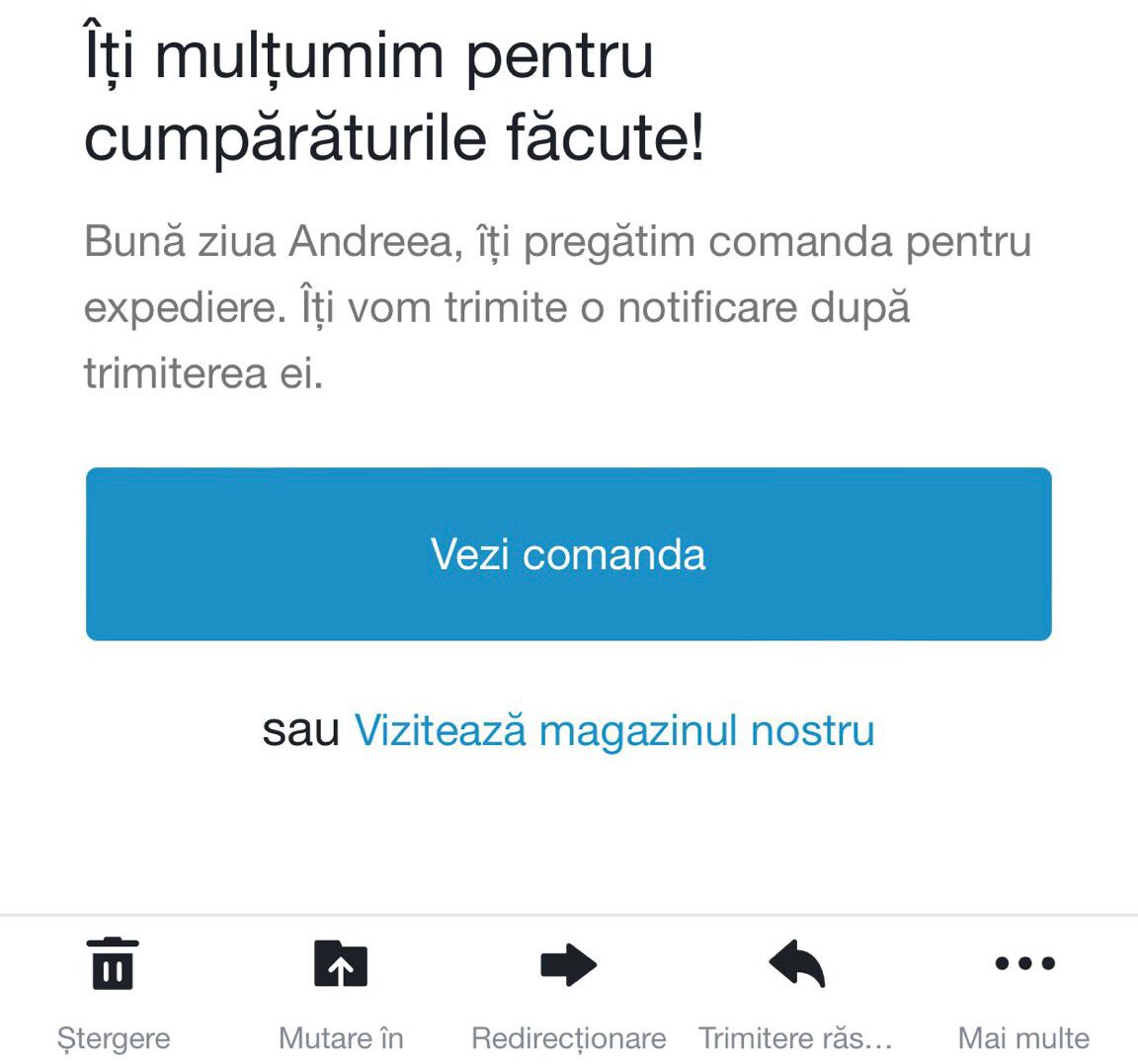Tap the Vezi comanda button
This screenshot has height=1064, width=1138.
(x=568, y=554)
